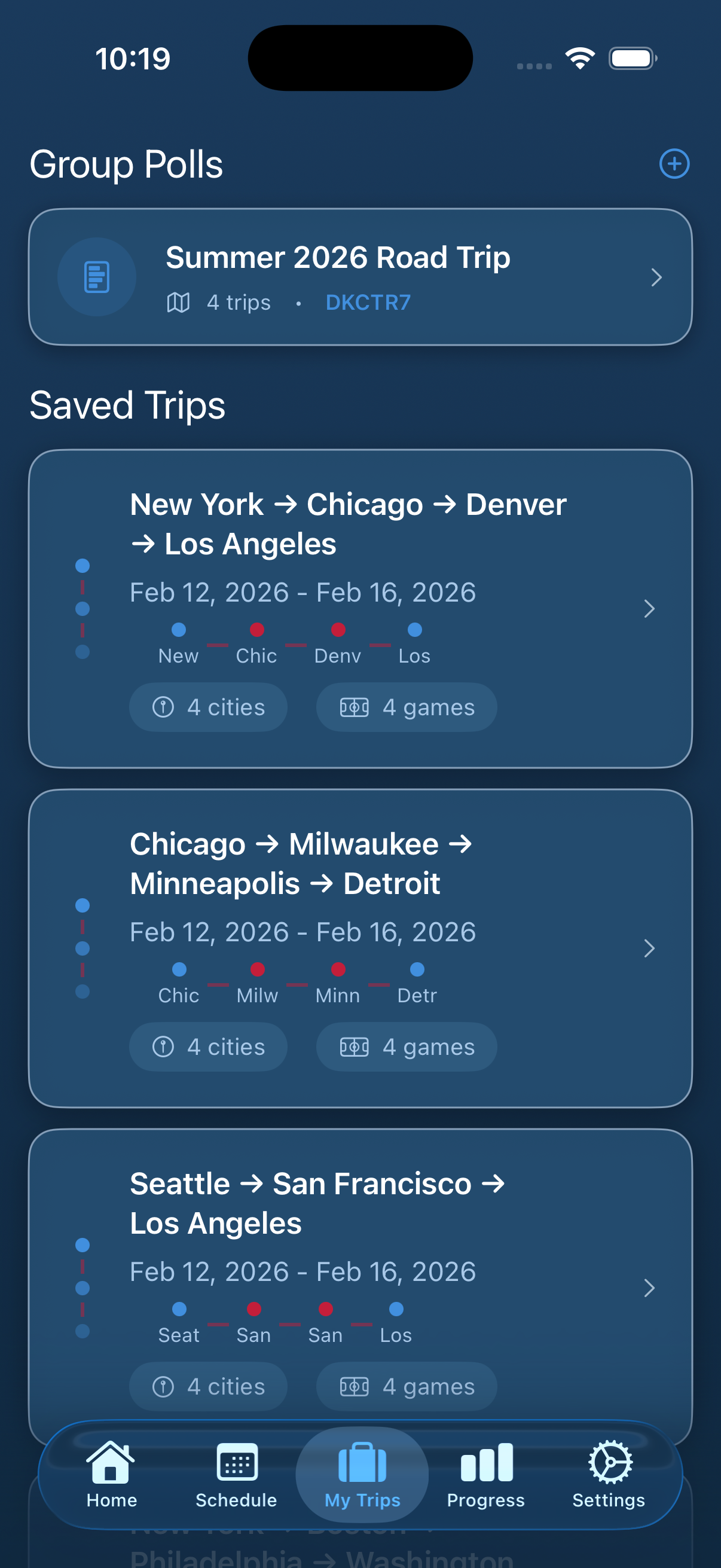The height and width of the screenshot is (1568, 721).
Task: Select the My Trips tab
Action: [362, 1474]
